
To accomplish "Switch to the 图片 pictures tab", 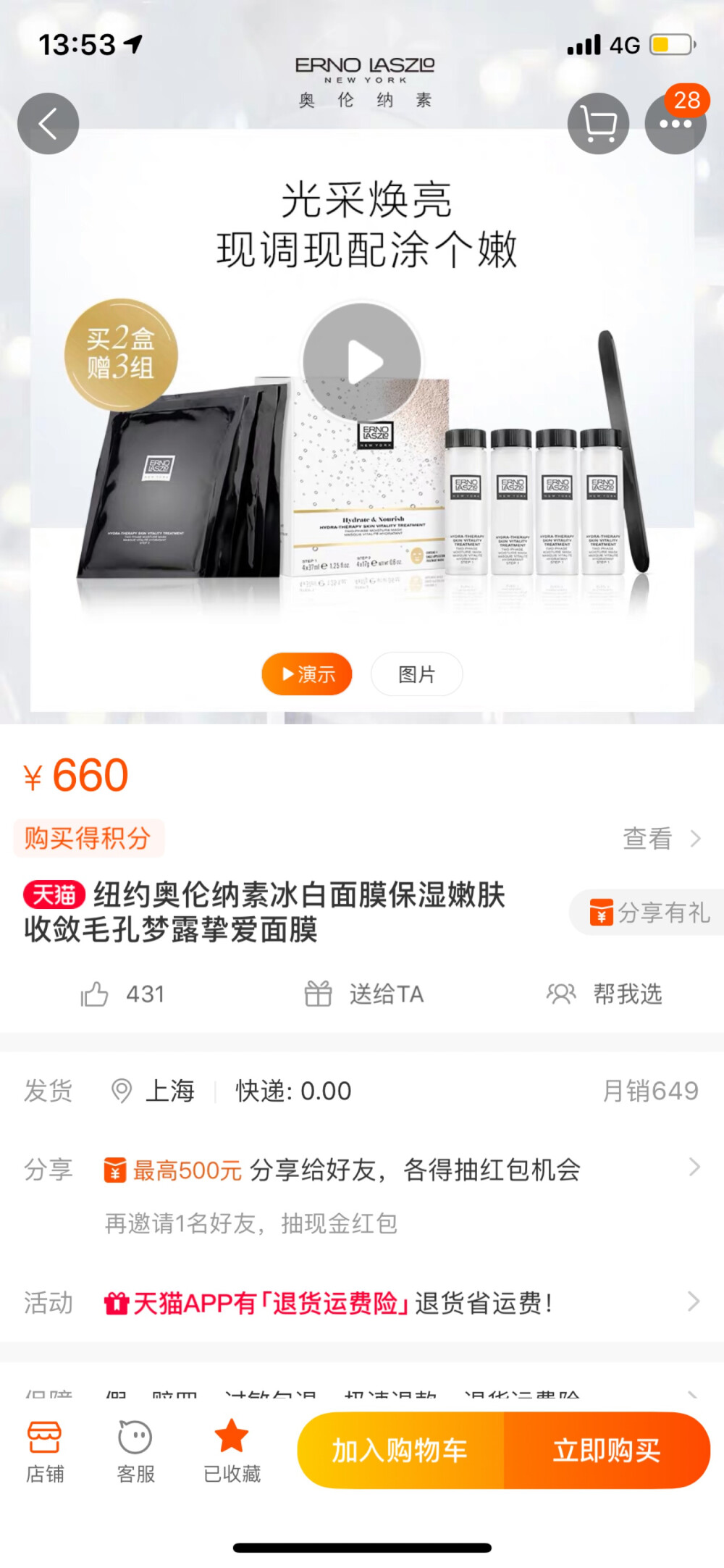I will 416,674.
